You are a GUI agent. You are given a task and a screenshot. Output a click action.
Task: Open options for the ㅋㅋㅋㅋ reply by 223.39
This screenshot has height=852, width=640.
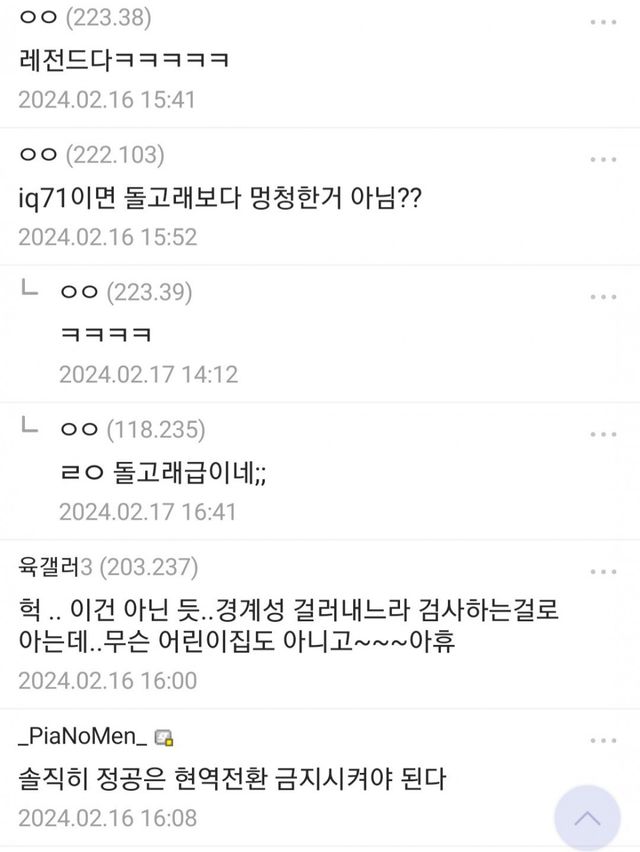(603, 297)
